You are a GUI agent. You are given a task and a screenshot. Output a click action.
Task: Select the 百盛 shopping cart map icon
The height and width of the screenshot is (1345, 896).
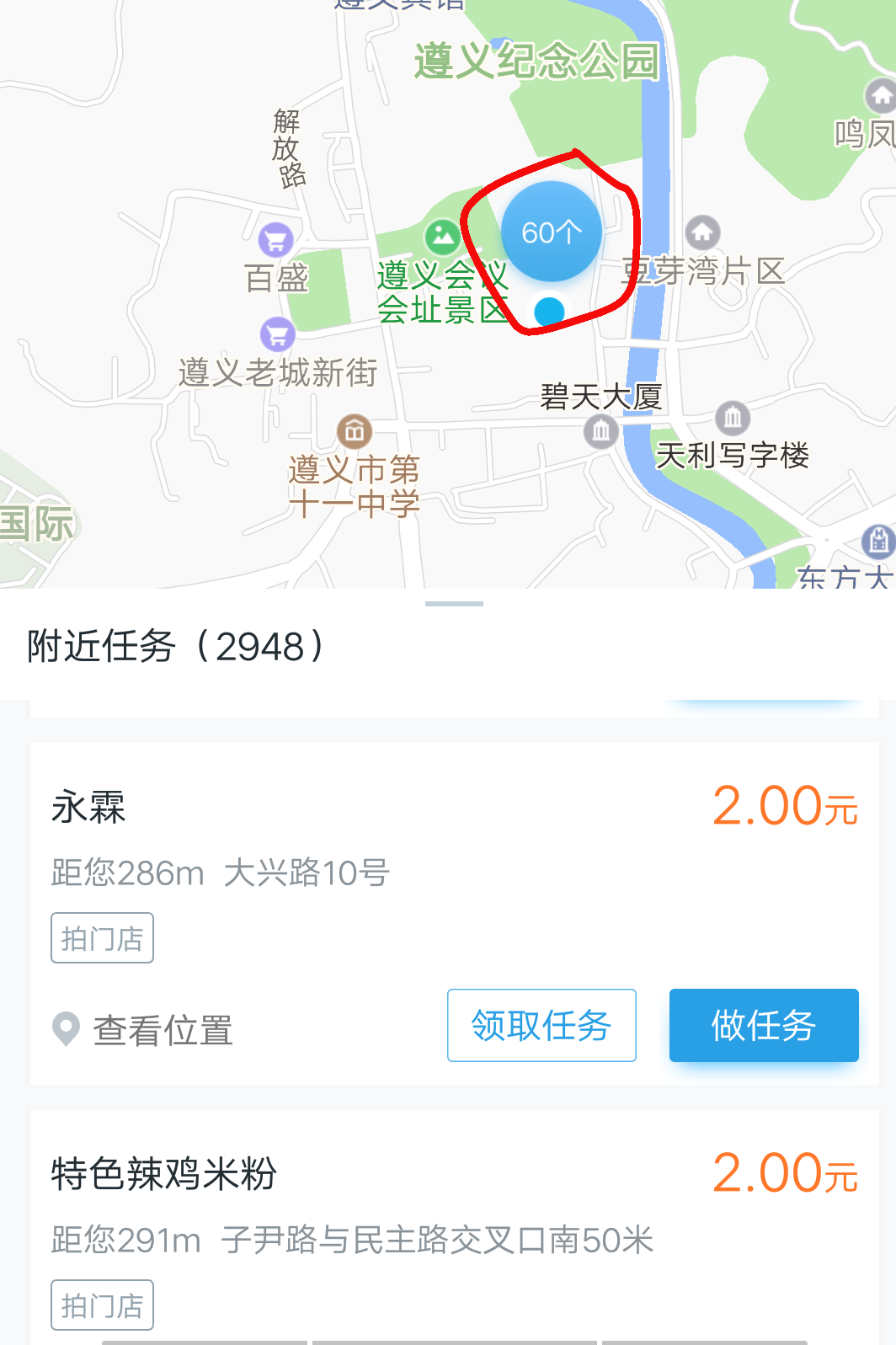(274, 238)
